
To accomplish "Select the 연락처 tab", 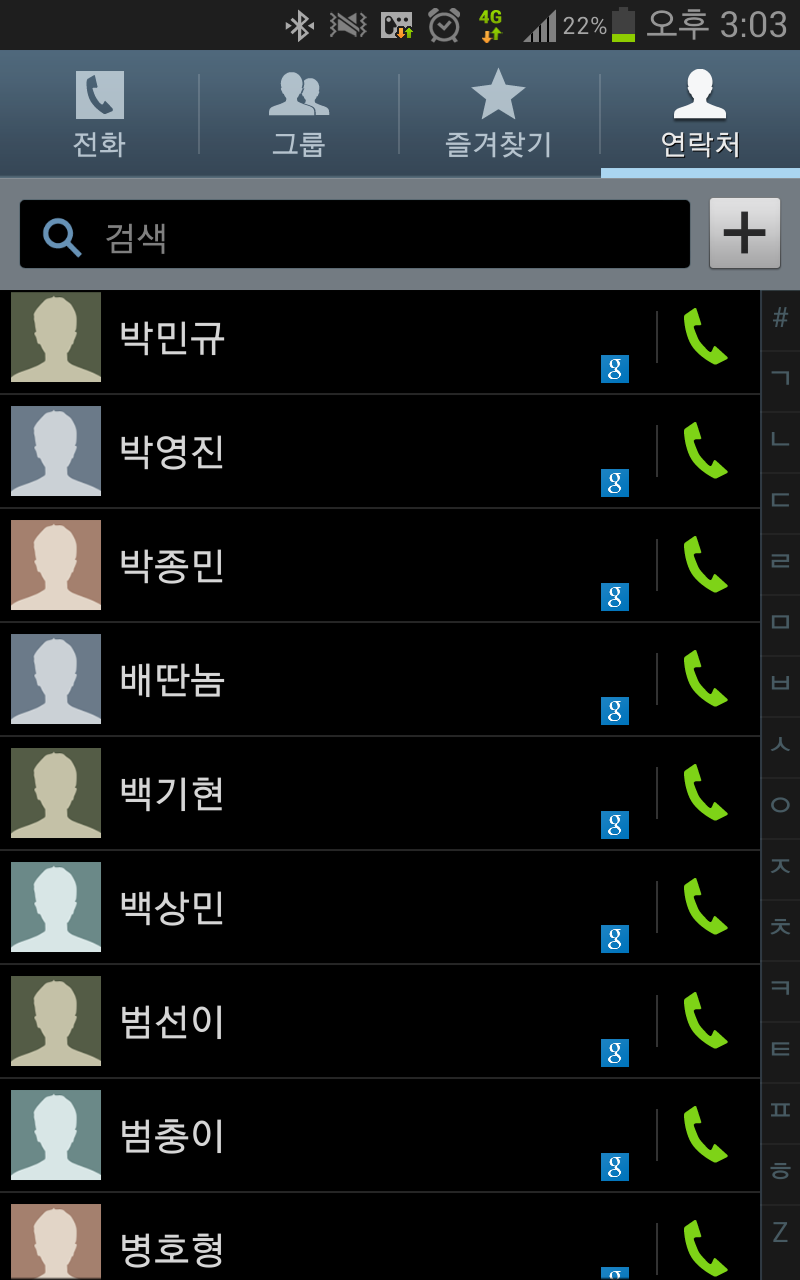I will pos(700,114).
